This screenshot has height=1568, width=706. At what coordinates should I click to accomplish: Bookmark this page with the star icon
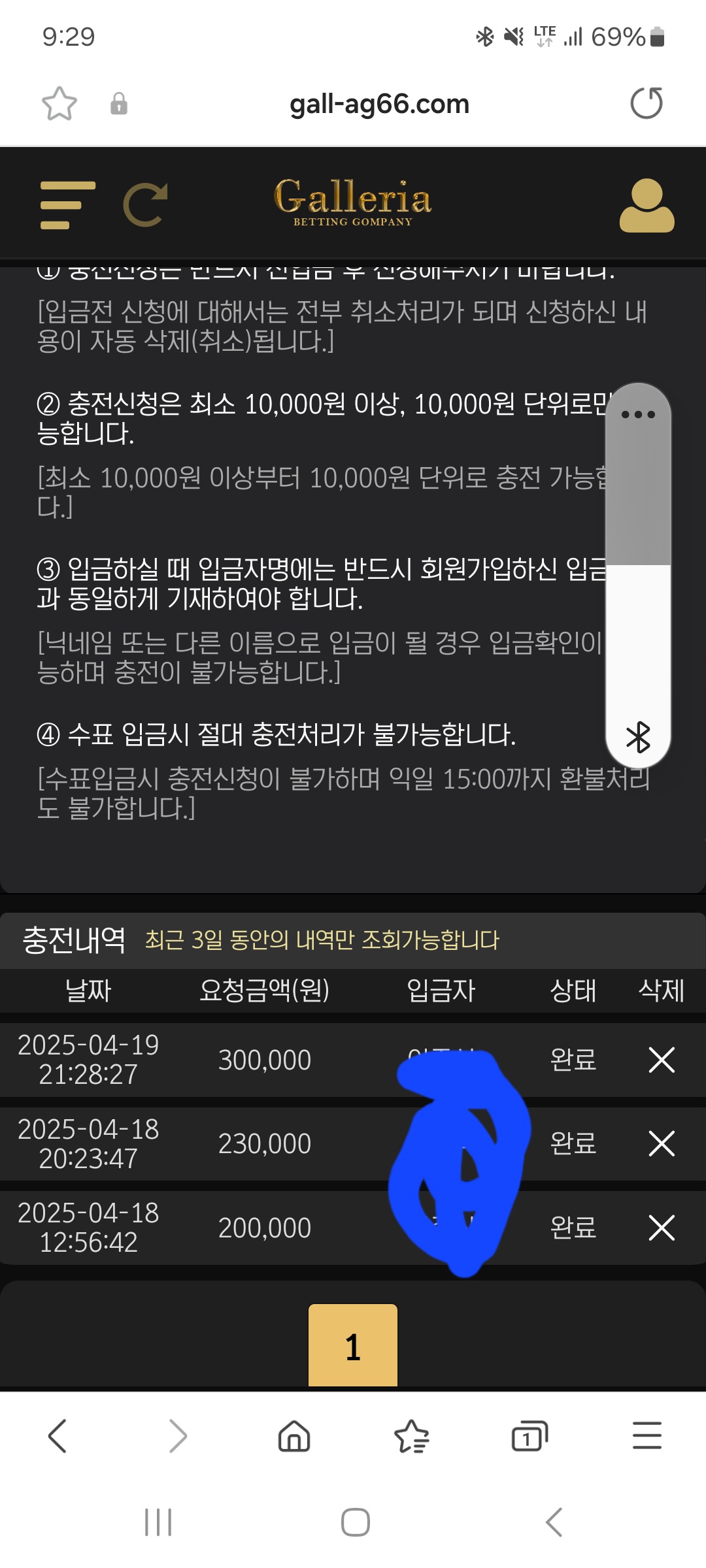tap(59, 104)
